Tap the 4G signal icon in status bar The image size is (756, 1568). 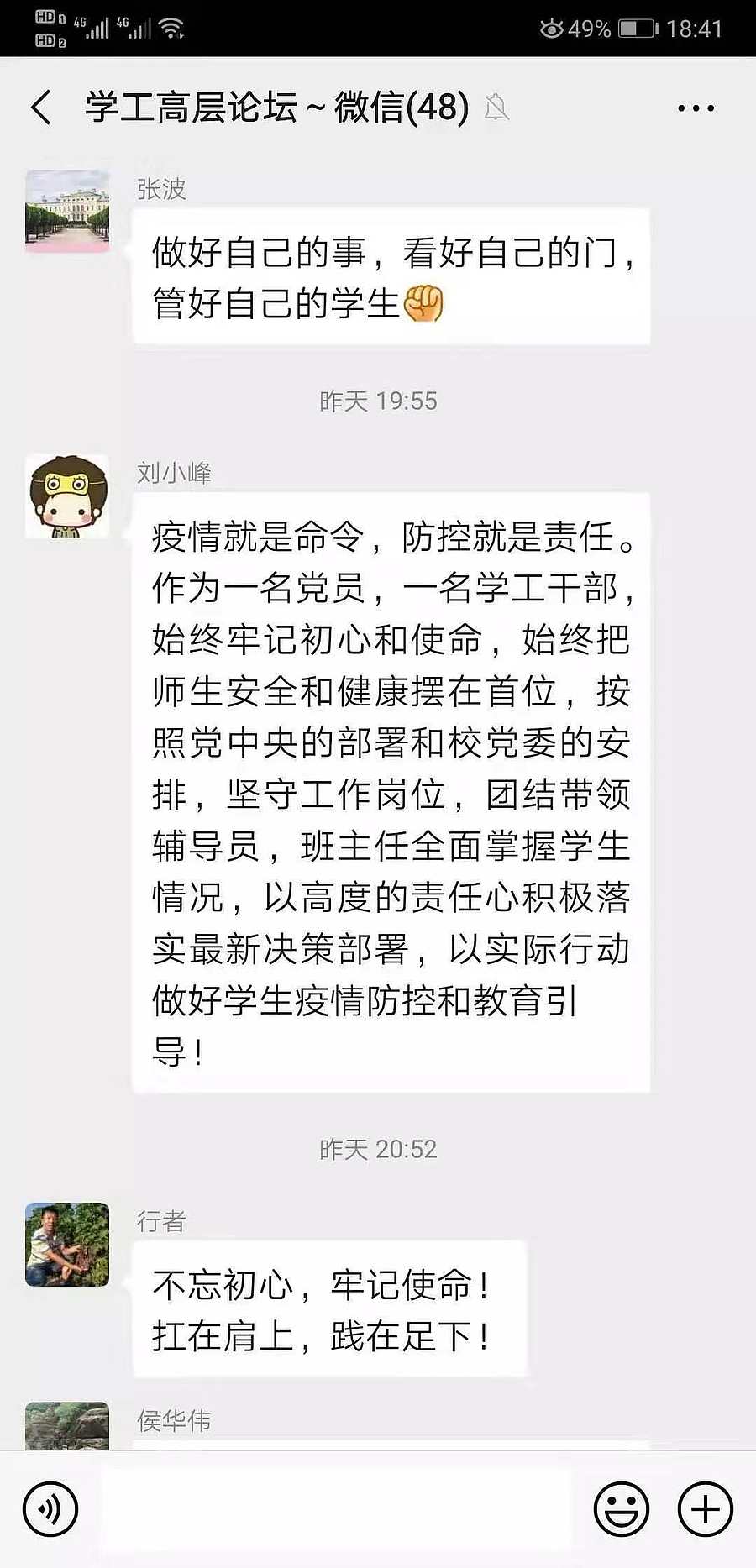(95, 25)
